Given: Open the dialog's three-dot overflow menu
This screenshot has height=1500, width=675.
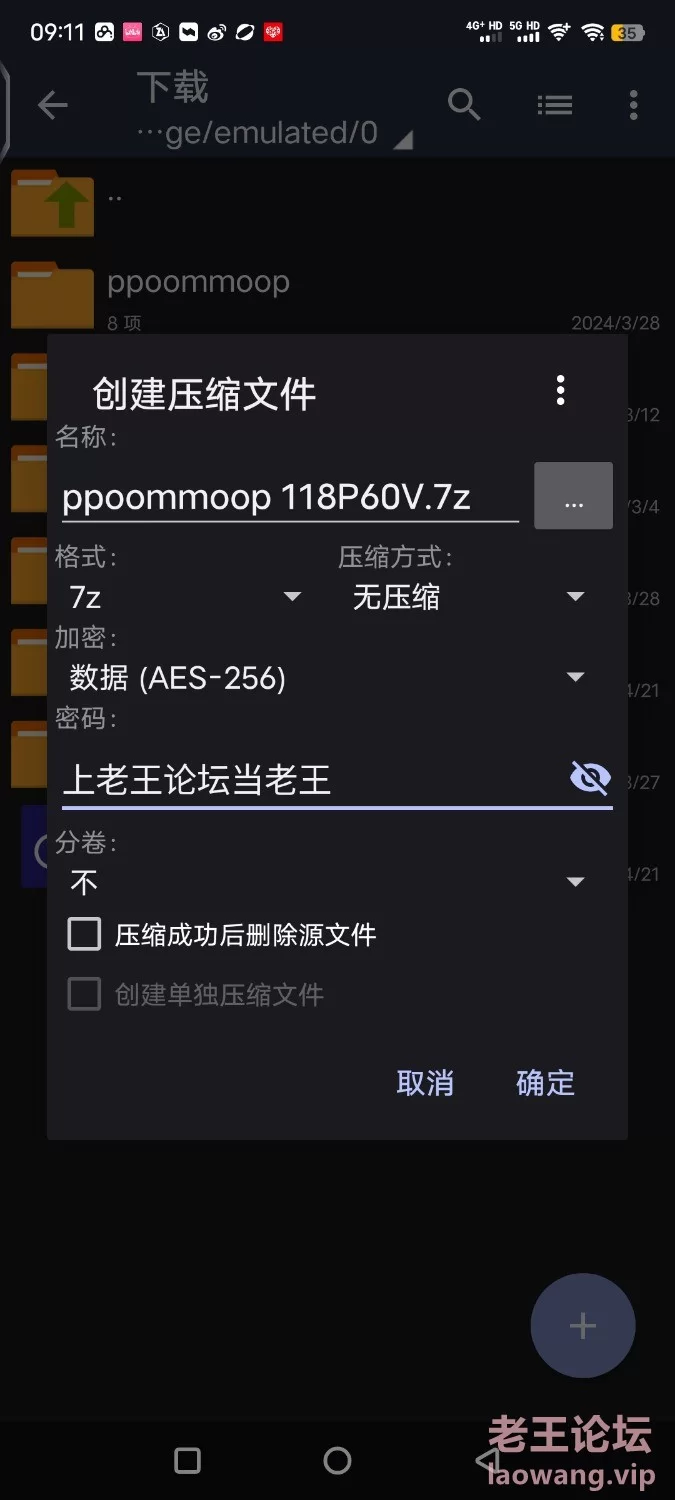Looking at the screenshot, I should coord(561,390).
